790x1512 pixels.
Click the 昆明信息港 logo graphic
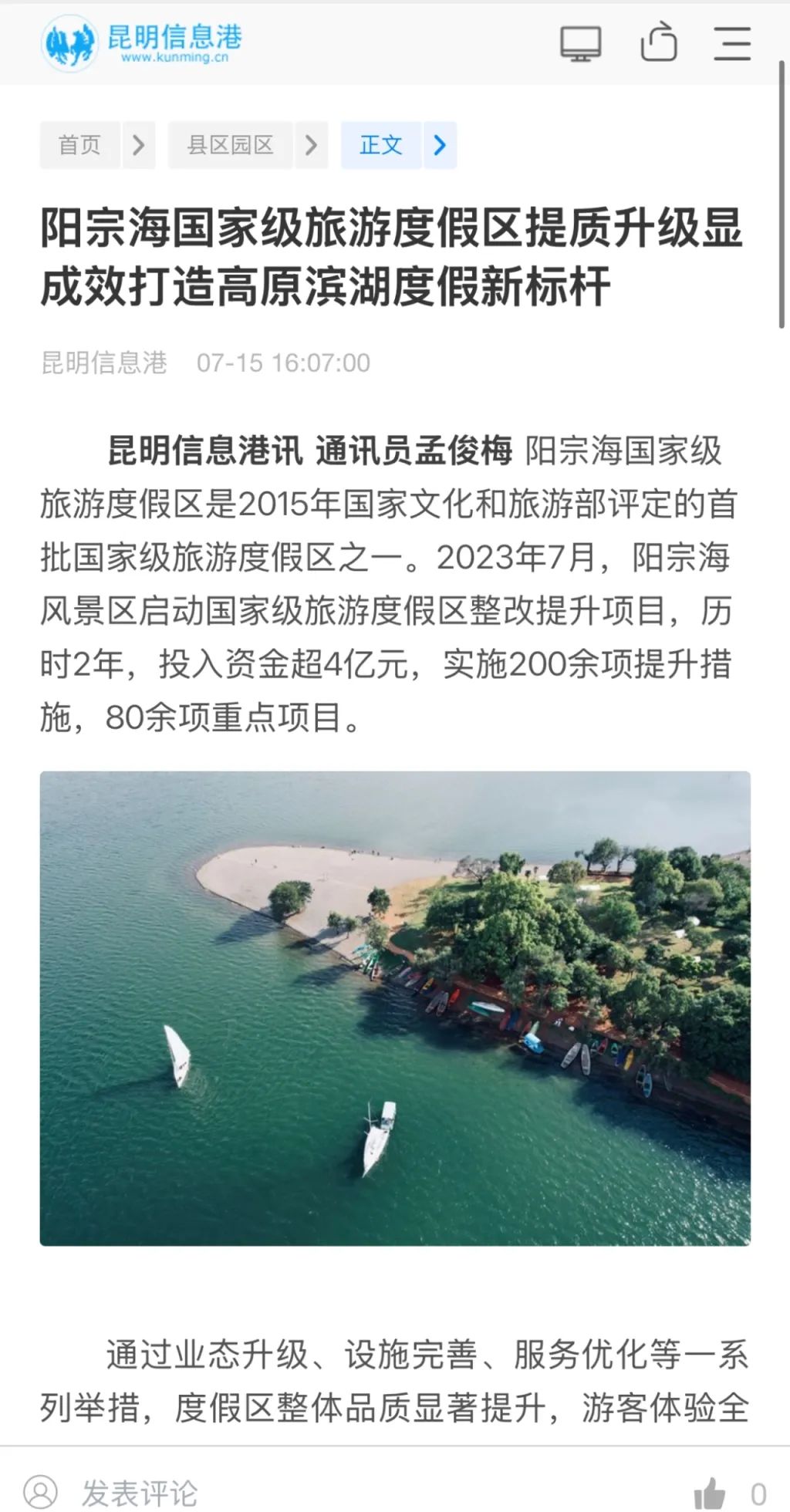[x=73, y=42]
